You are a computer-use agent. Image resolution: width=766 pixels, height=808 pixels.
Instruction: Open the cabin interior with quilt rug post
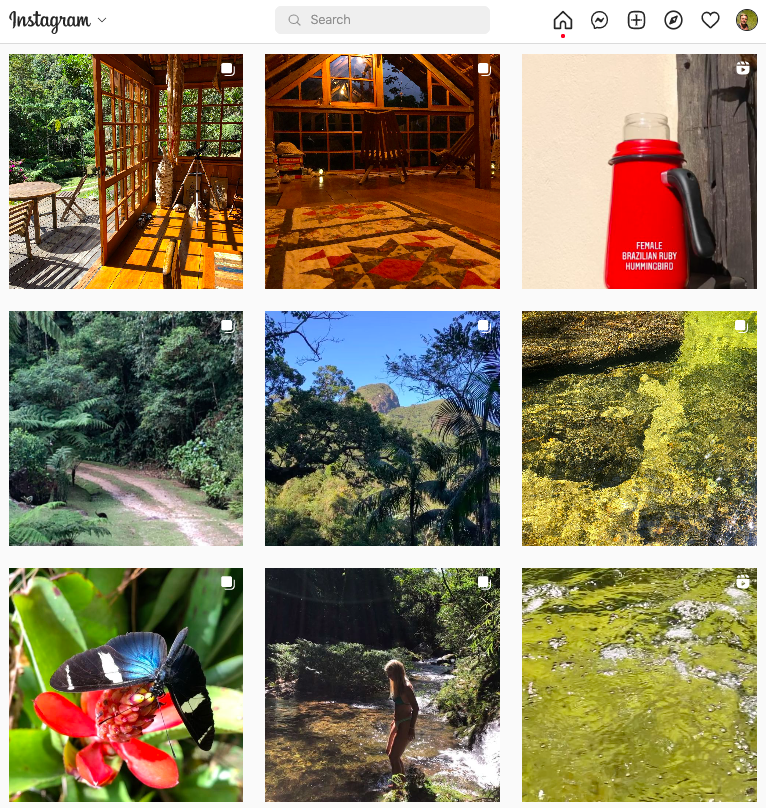382,171
